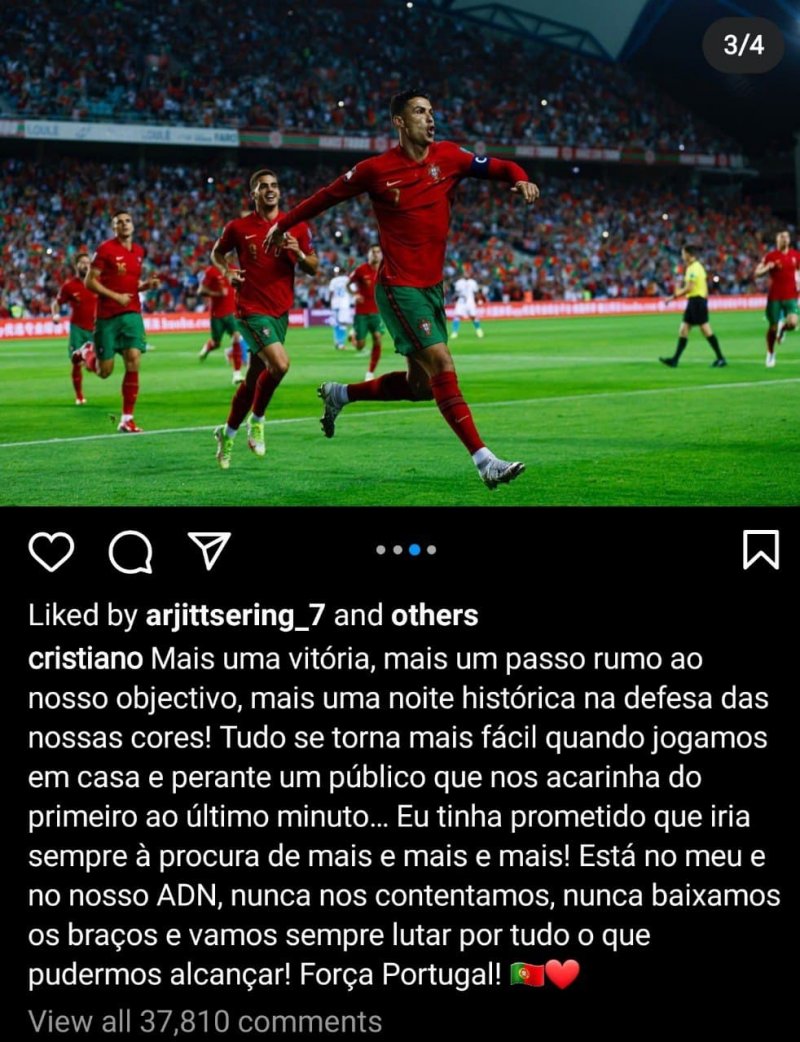See the others who liked this post
This screenshot has width=800, height=1042.
pyautogui.click(x=434, y=615)
